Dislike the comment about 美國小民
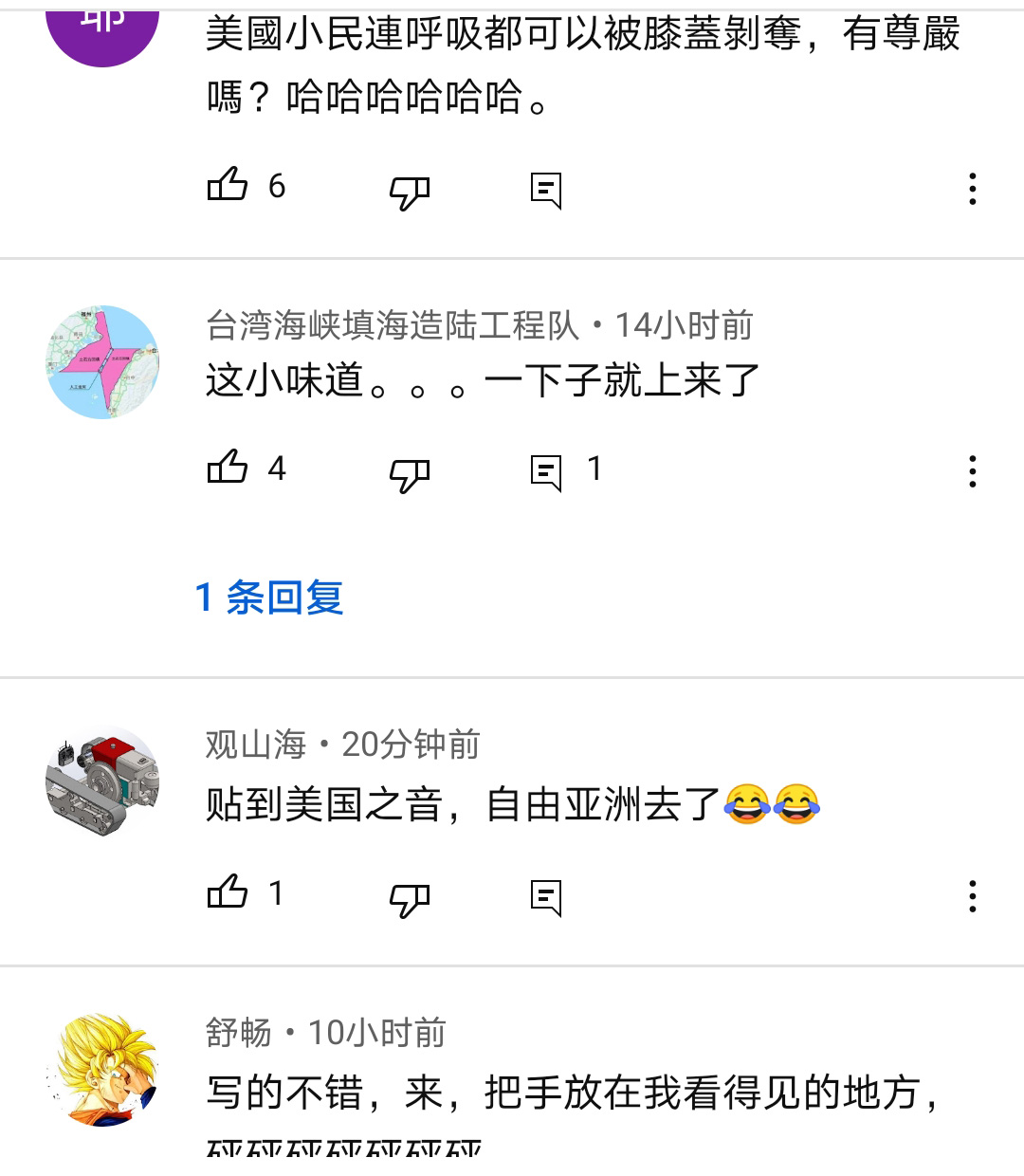The image size is (1024, 1176). 410,192
